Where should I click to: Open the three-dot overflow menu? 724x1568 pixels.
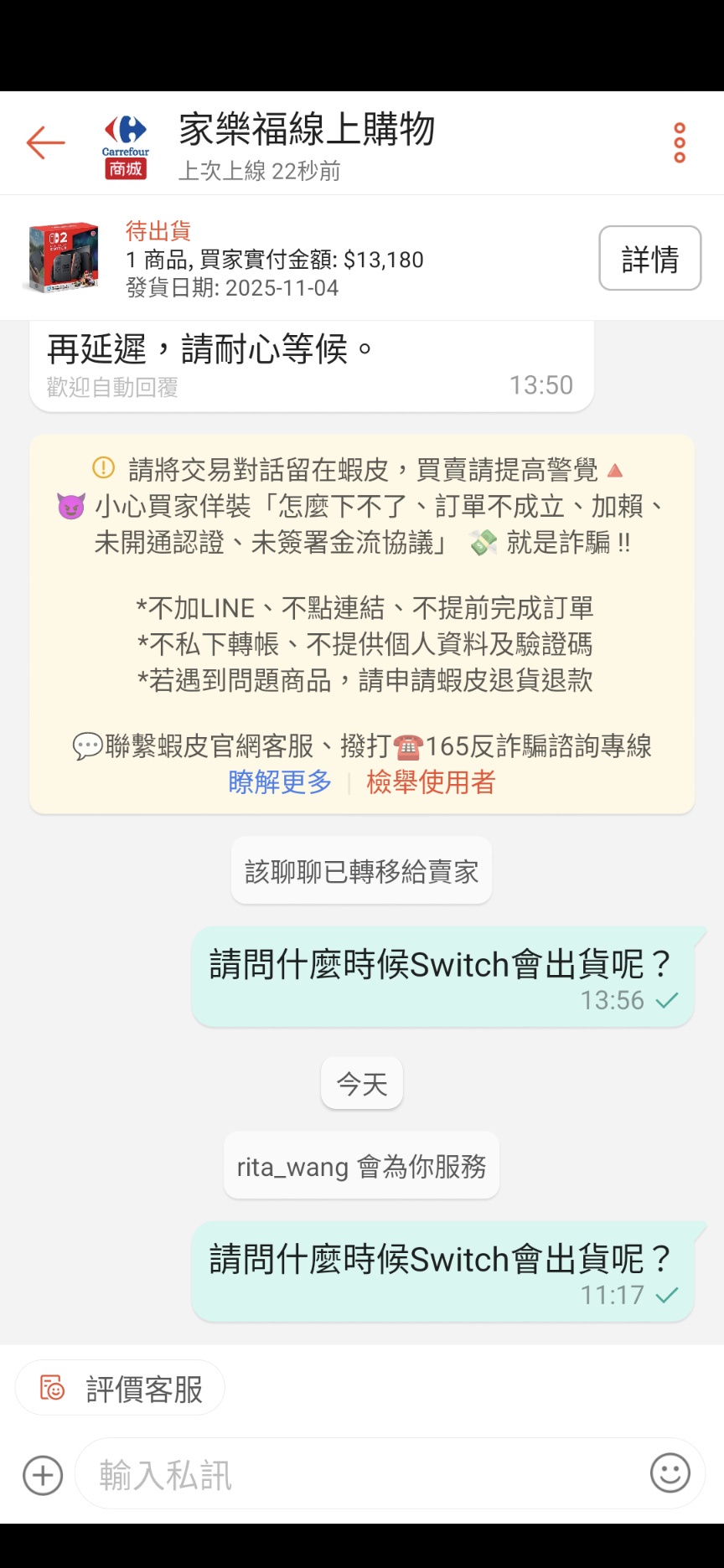[x=680, y=143]
